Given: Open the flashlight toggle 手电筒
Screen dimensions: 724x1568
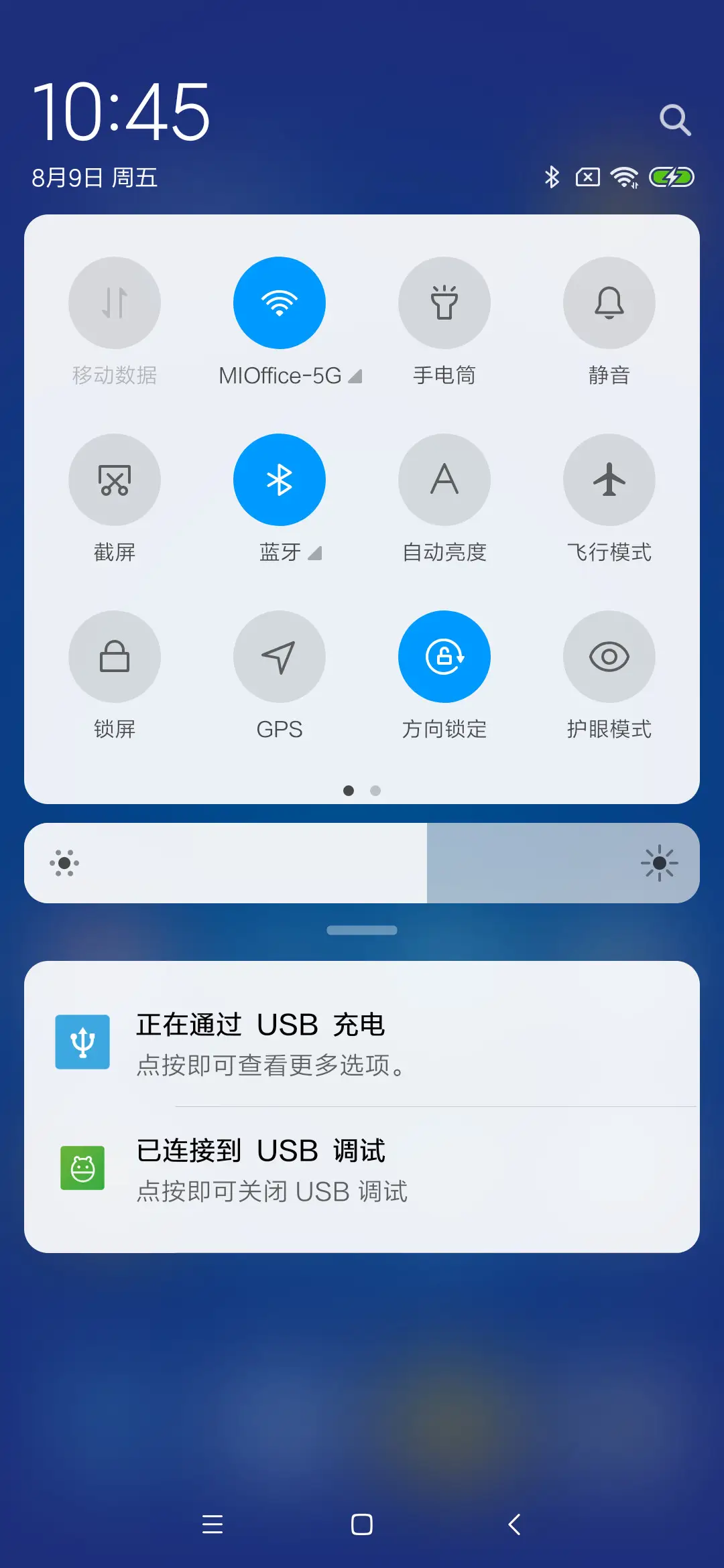Looking at the screenshot, I should 444,302.
